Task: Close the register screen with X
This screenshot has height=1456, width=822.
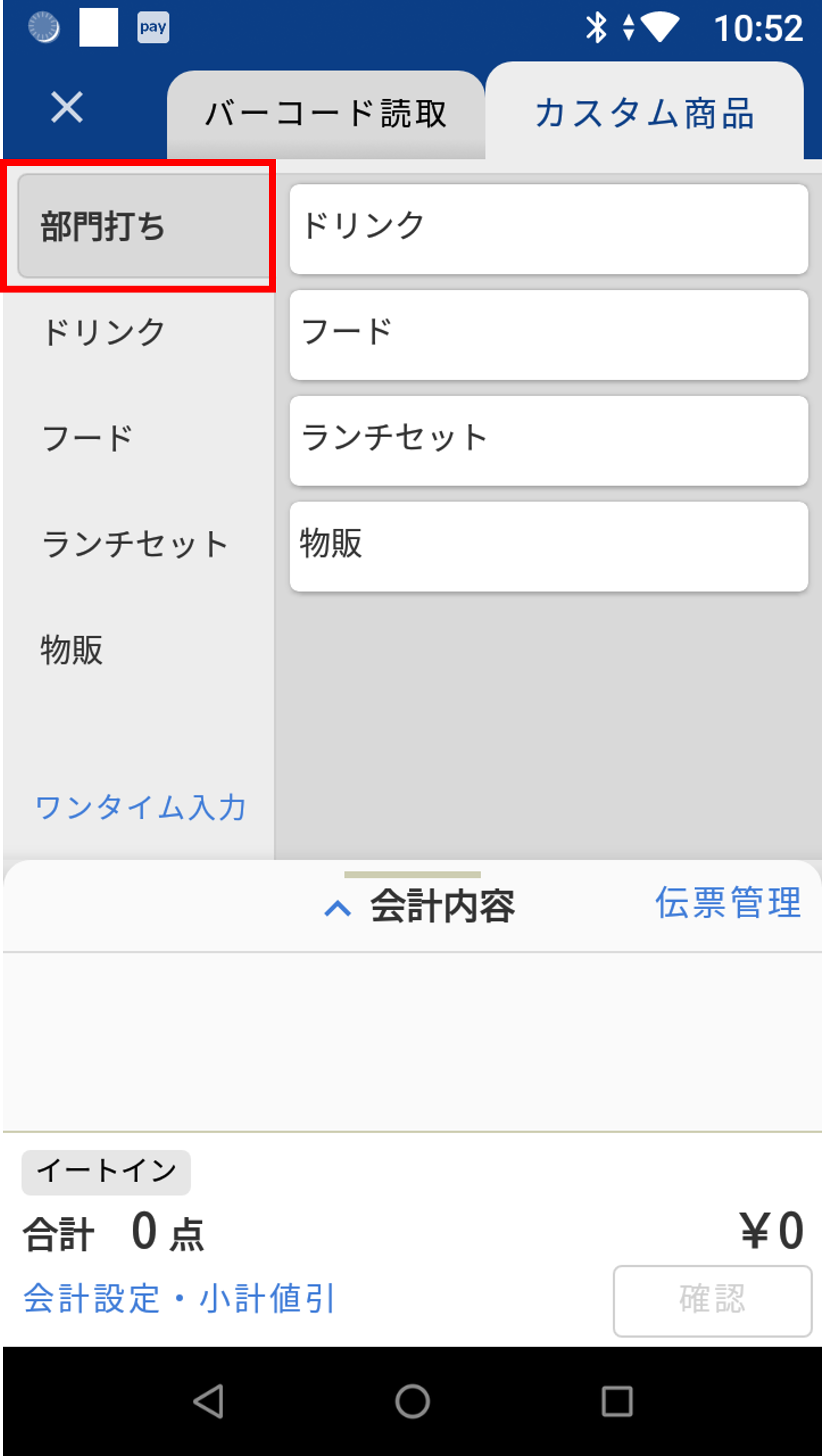Action: point(65,109)
